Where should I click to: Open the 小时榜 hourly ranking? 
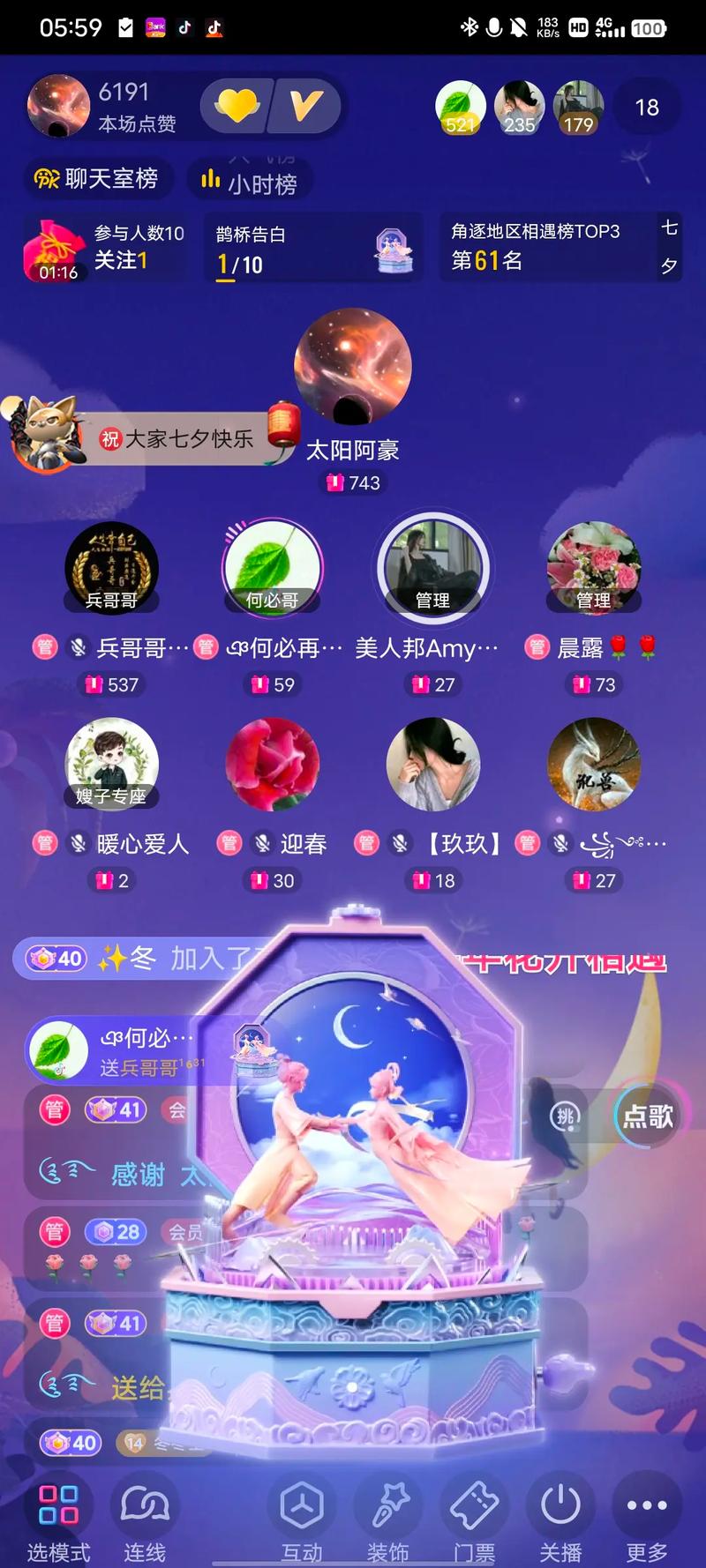(x=250, y=183)
